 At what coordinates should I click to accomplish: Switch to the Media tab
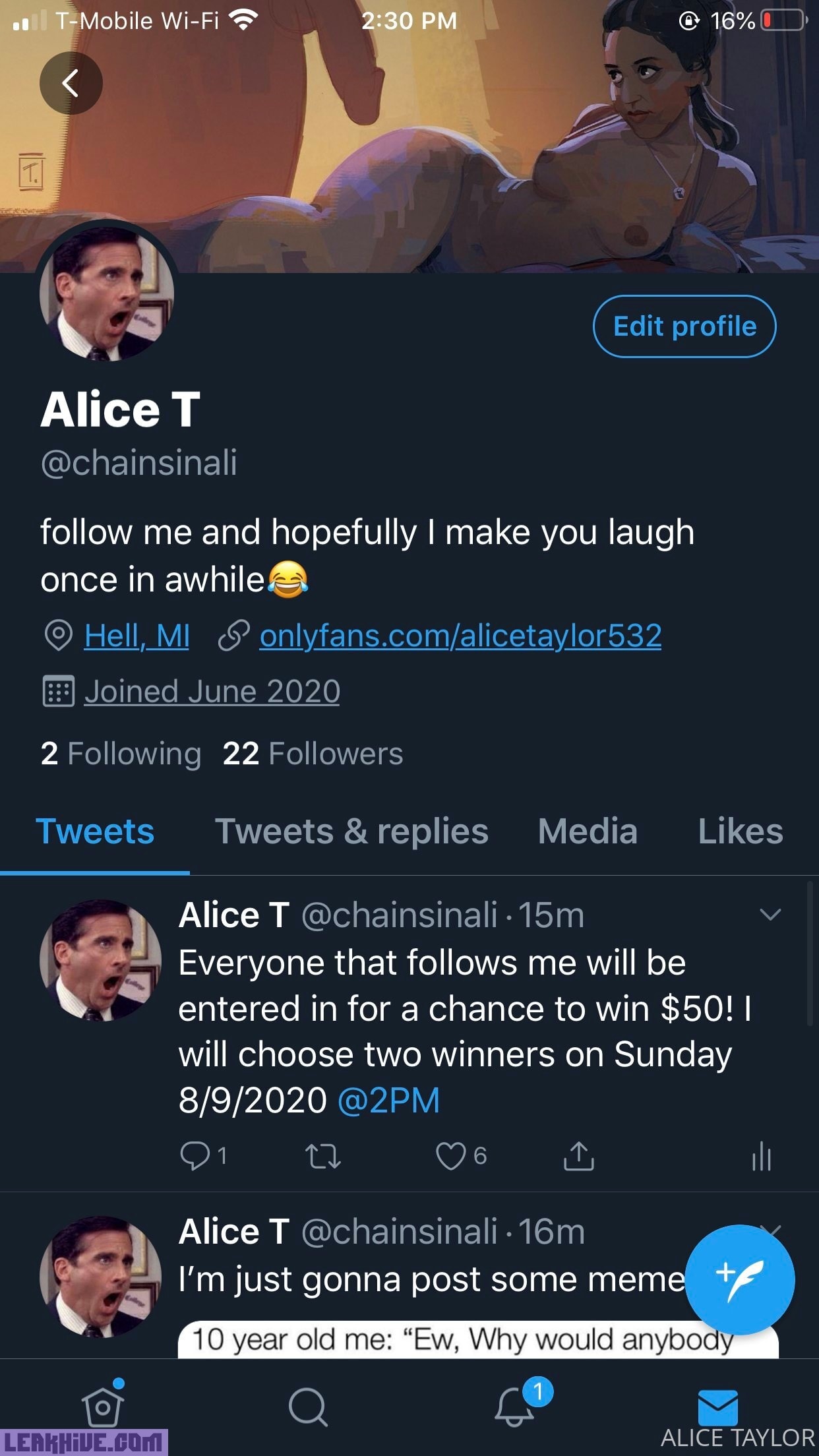(588, 831)
